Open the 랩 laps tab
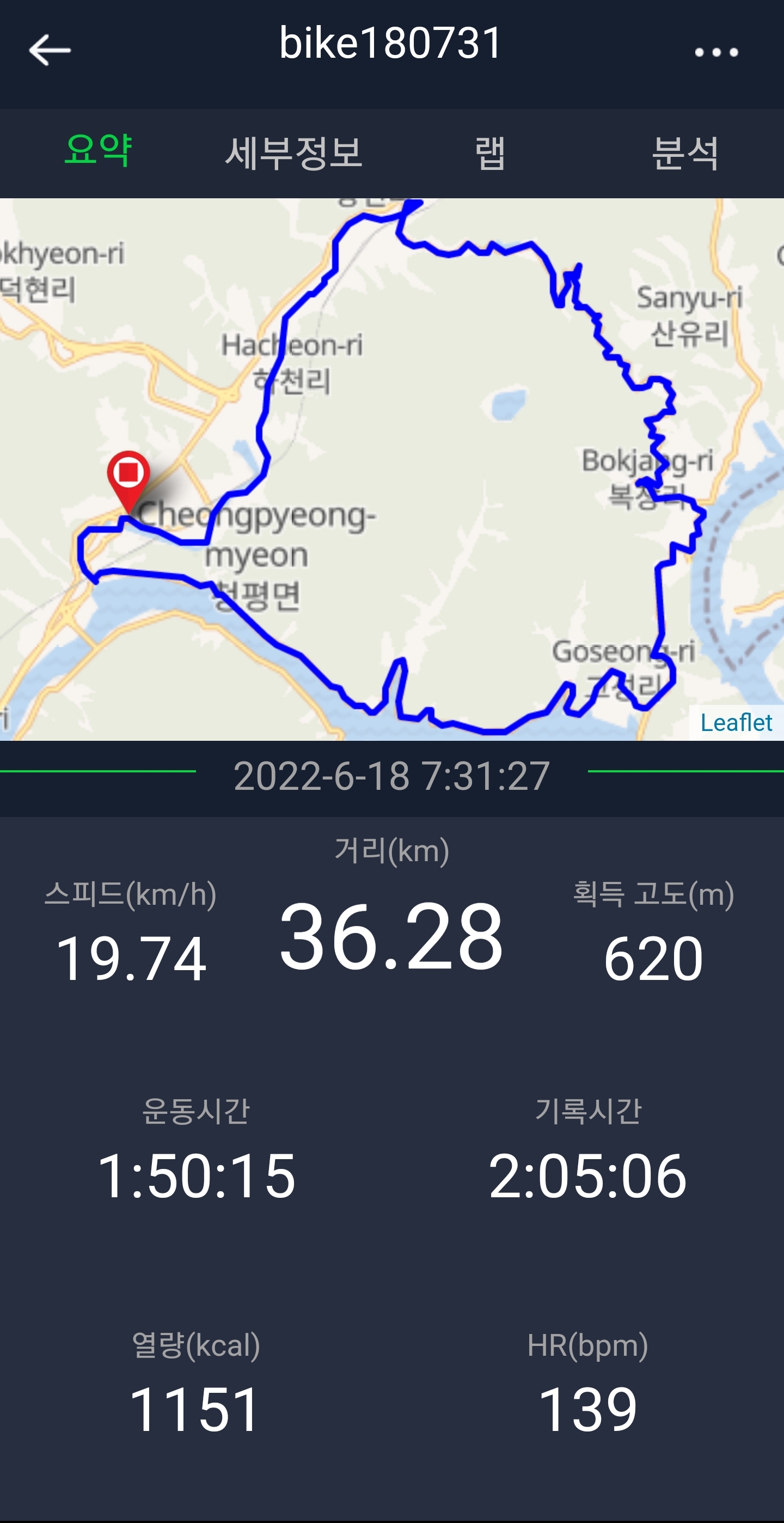 [490, 153]
